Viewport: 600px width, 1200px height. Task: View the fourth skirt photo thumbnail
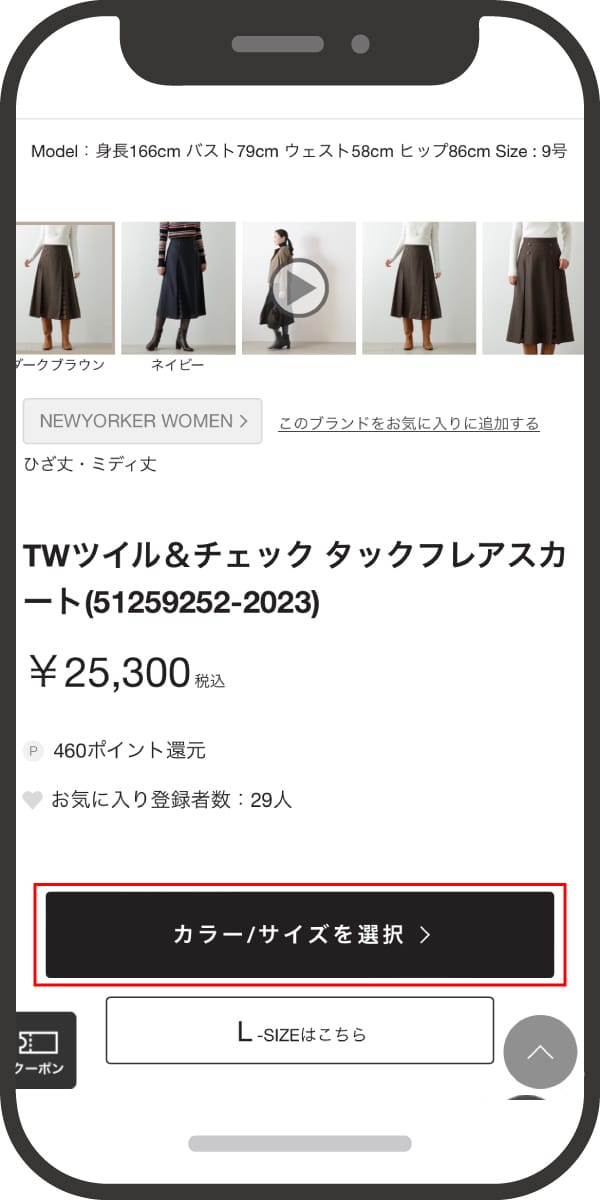click(419, 288)
